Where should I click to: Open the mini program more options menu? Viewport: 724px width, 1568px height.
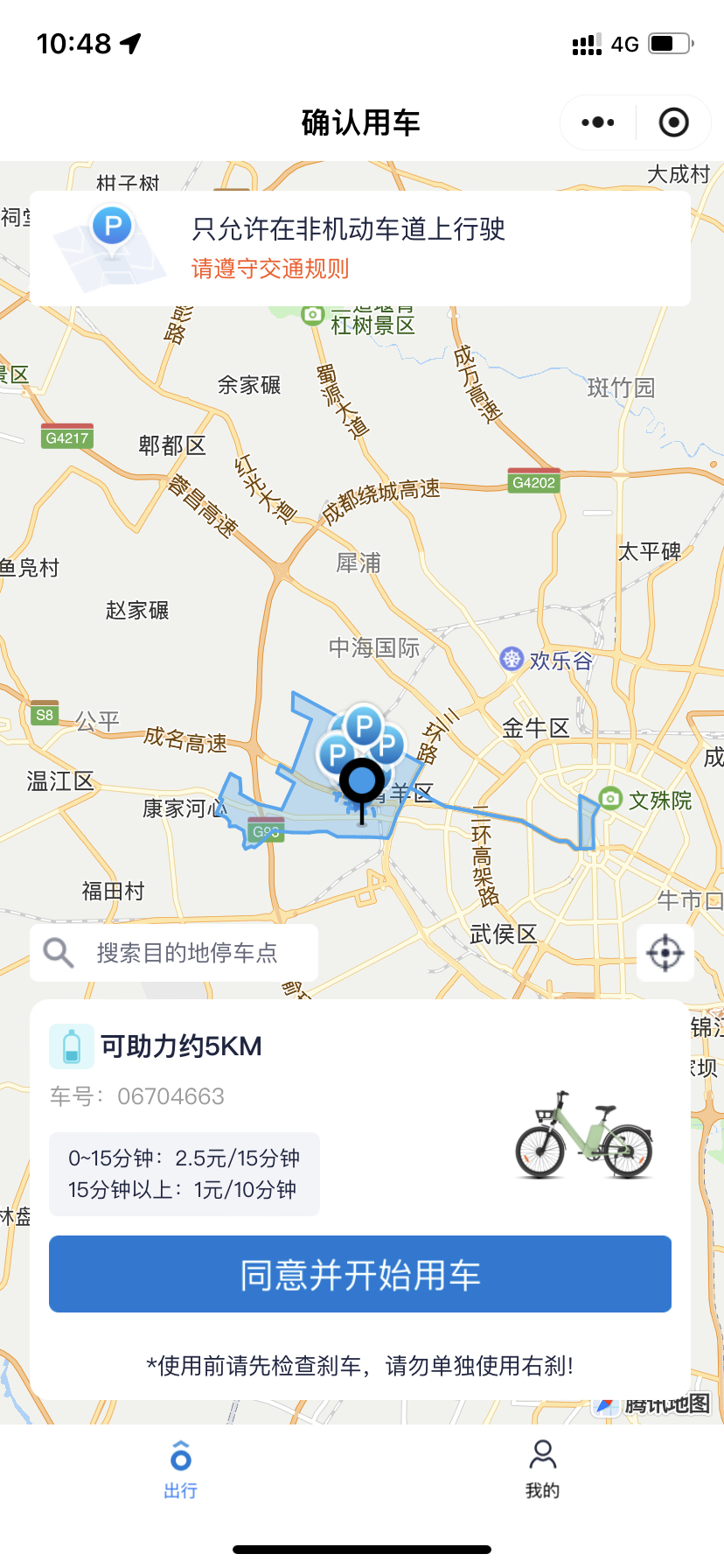pos(598,122)
